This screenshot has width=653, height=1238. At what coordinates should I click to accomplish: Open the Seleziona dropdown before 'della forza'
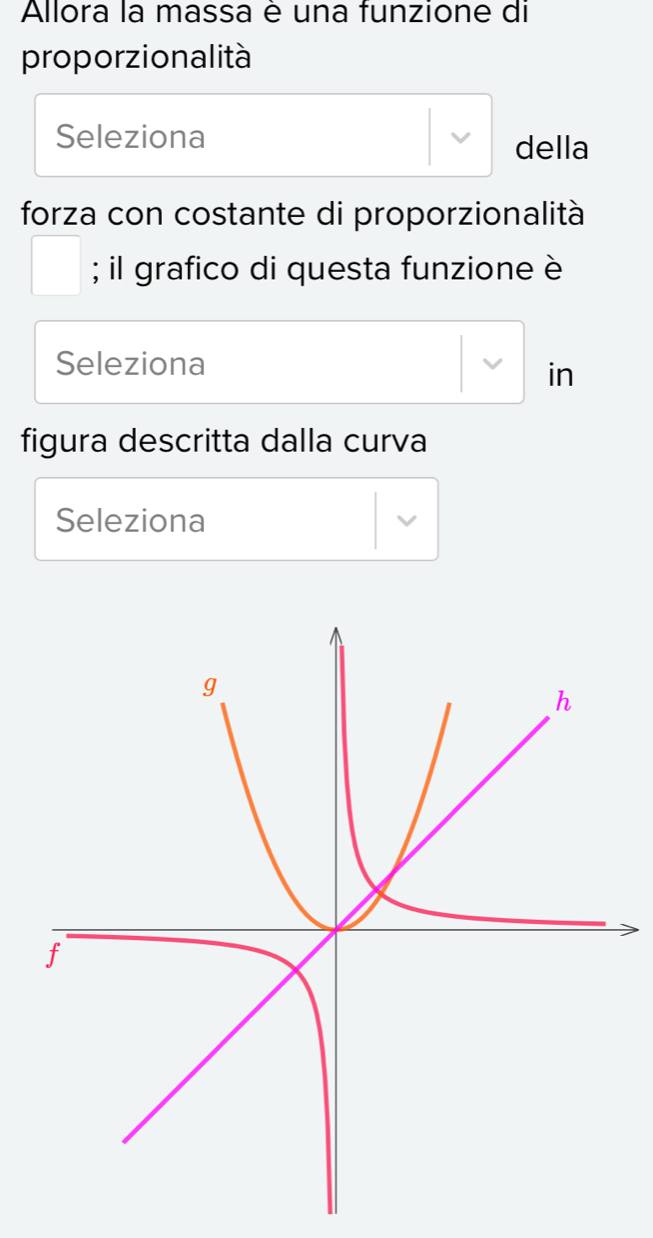pos(263,136)
